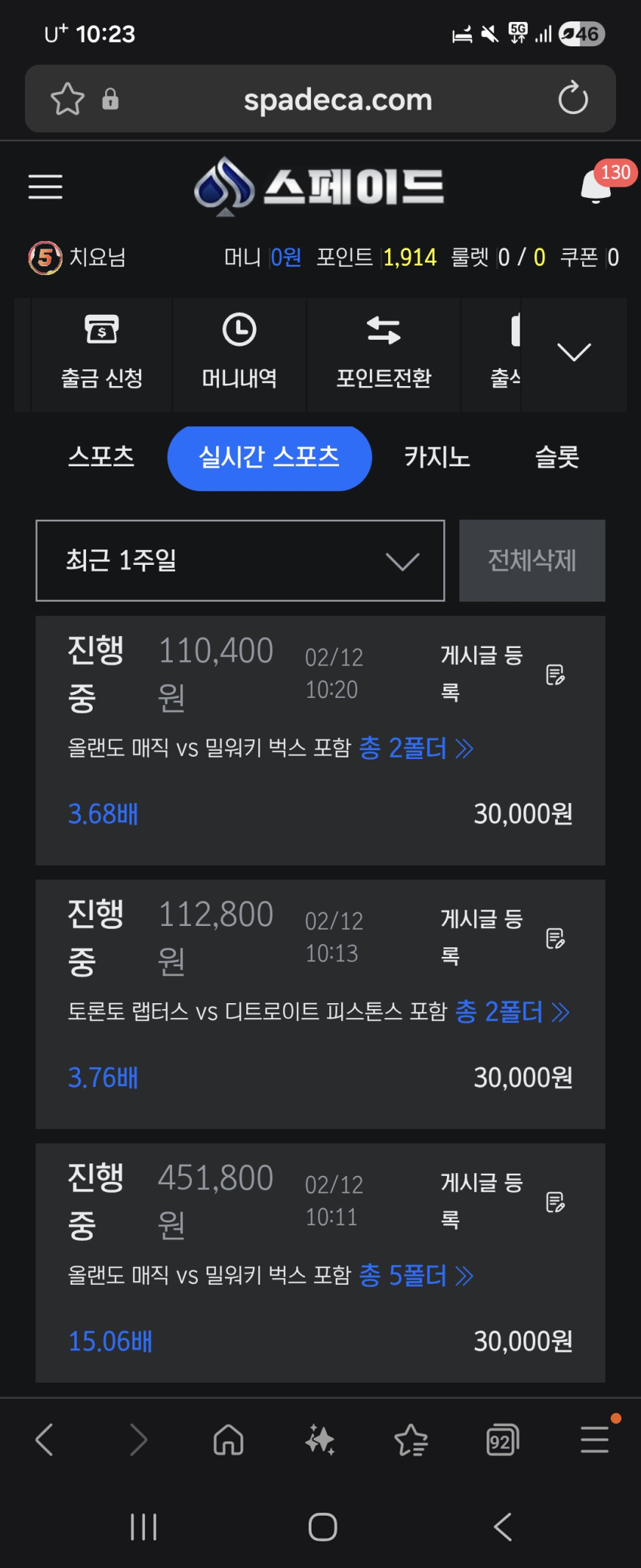Open 총 2폴더 details for 토론토 랩터스 bet
Screen dimensions: 641x1568
click(x=512, y=1012)
